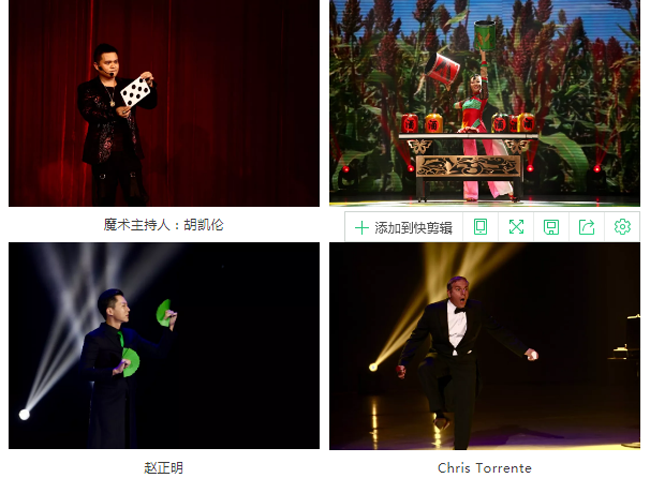
Task: Open the image toolbar settings gear
Action: click(622, 227)
